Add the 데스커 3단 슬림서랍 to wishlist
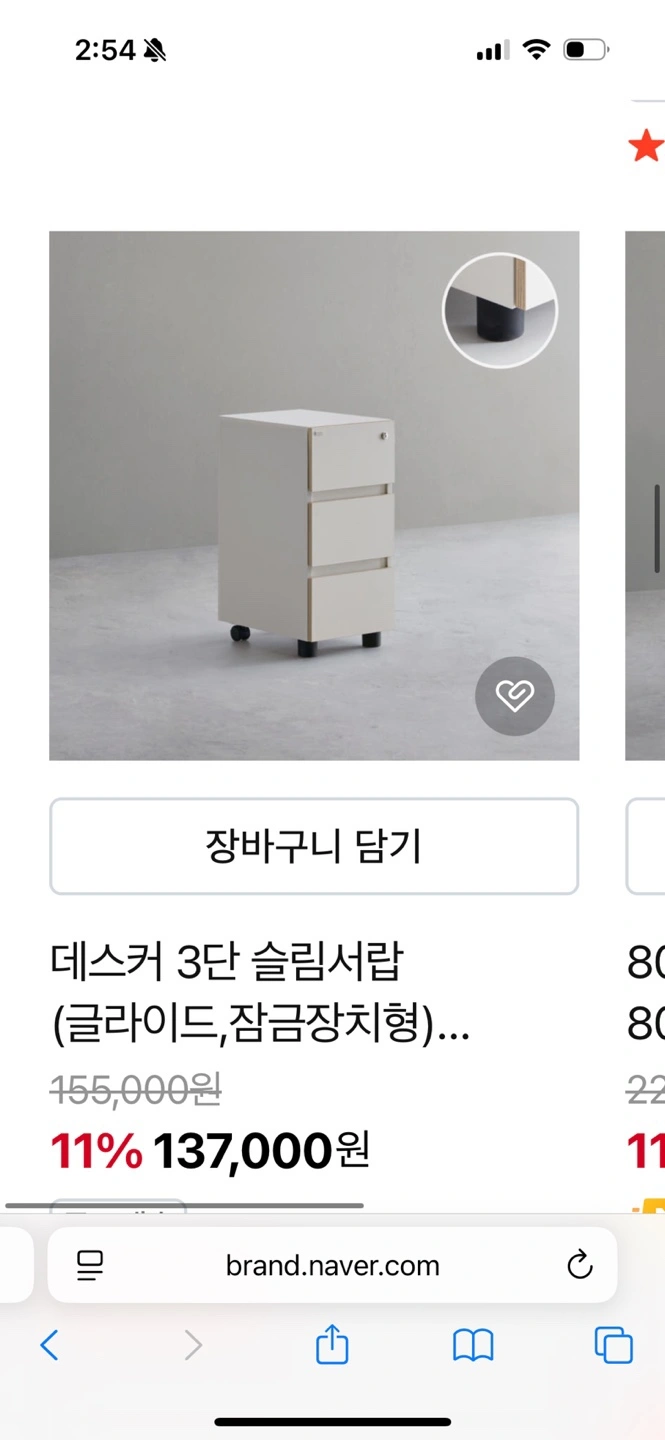 pyautogui.click(x=514, y=696)
